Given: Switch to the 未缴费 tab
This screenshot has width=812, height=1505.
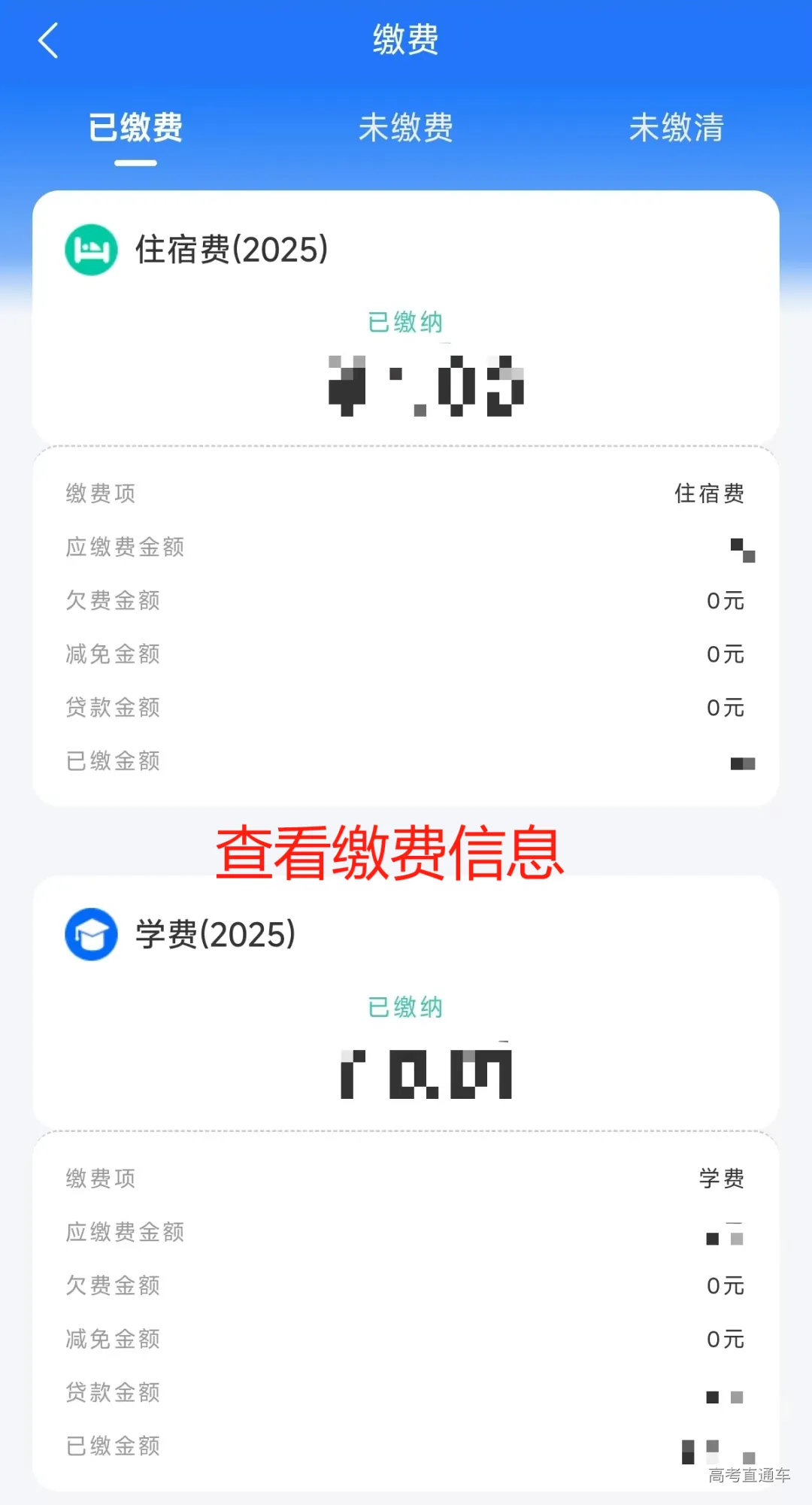Looking at the screenshot, I should point(406,129).
